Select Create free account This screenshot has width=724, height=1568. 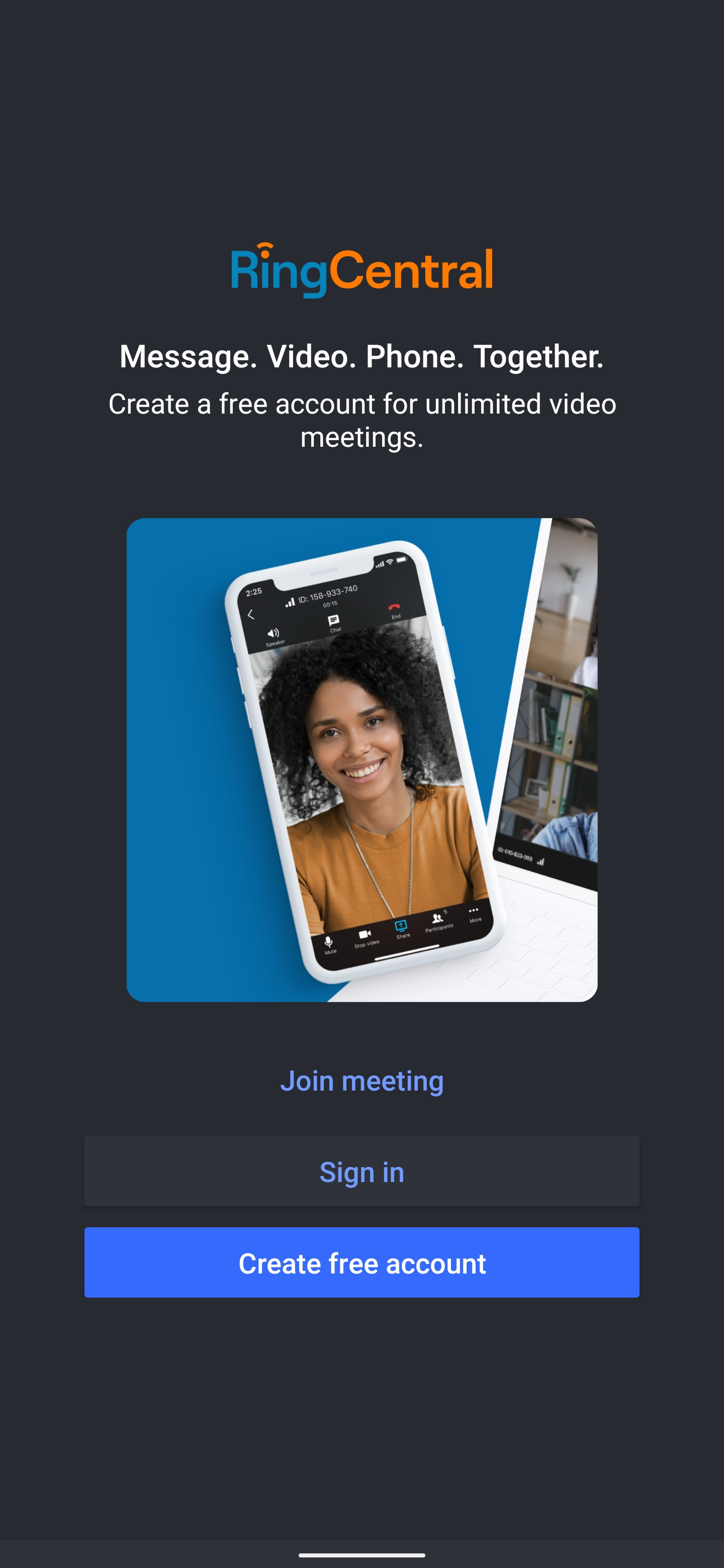361,1262
